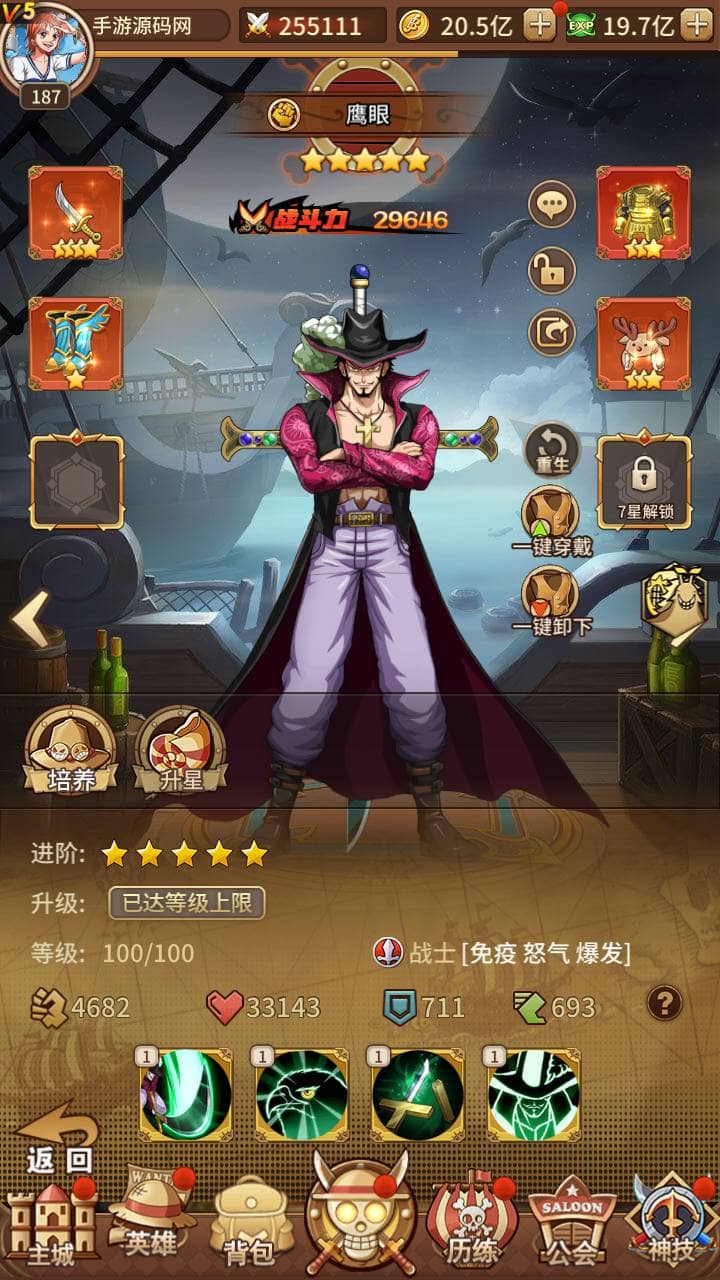Open the attribute help question mark
This screenshot has width=720, height=1280.
tap(665, 1002)
